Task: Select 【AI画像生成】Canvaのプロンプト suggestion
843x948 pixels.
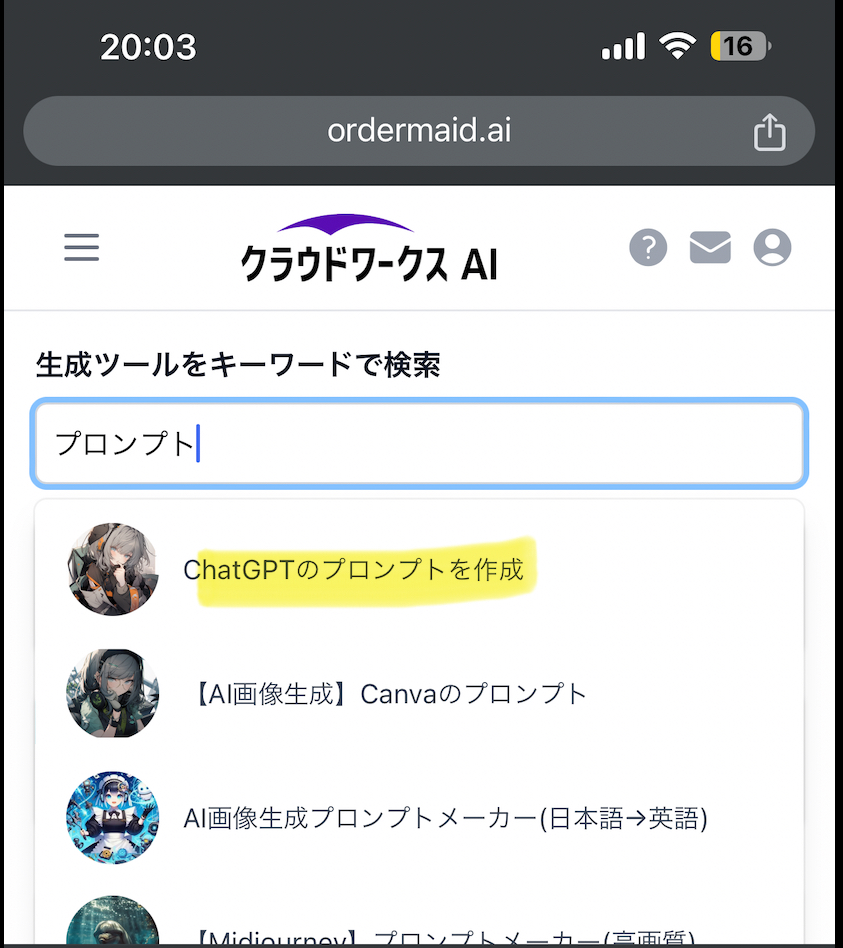Action: 385,693
